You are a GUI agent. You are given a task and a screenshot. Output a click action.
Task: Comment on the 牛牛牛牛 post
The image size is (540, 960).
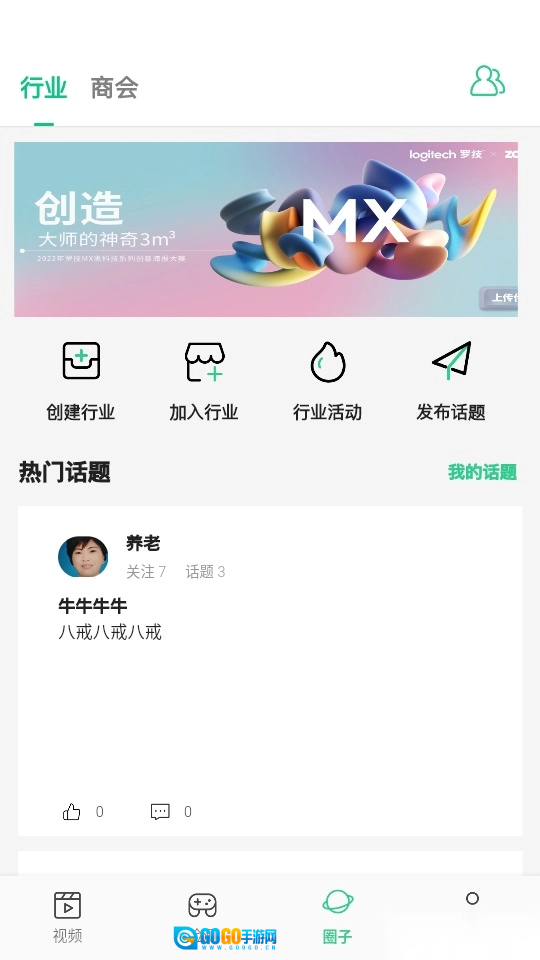(x=160, y=812)
